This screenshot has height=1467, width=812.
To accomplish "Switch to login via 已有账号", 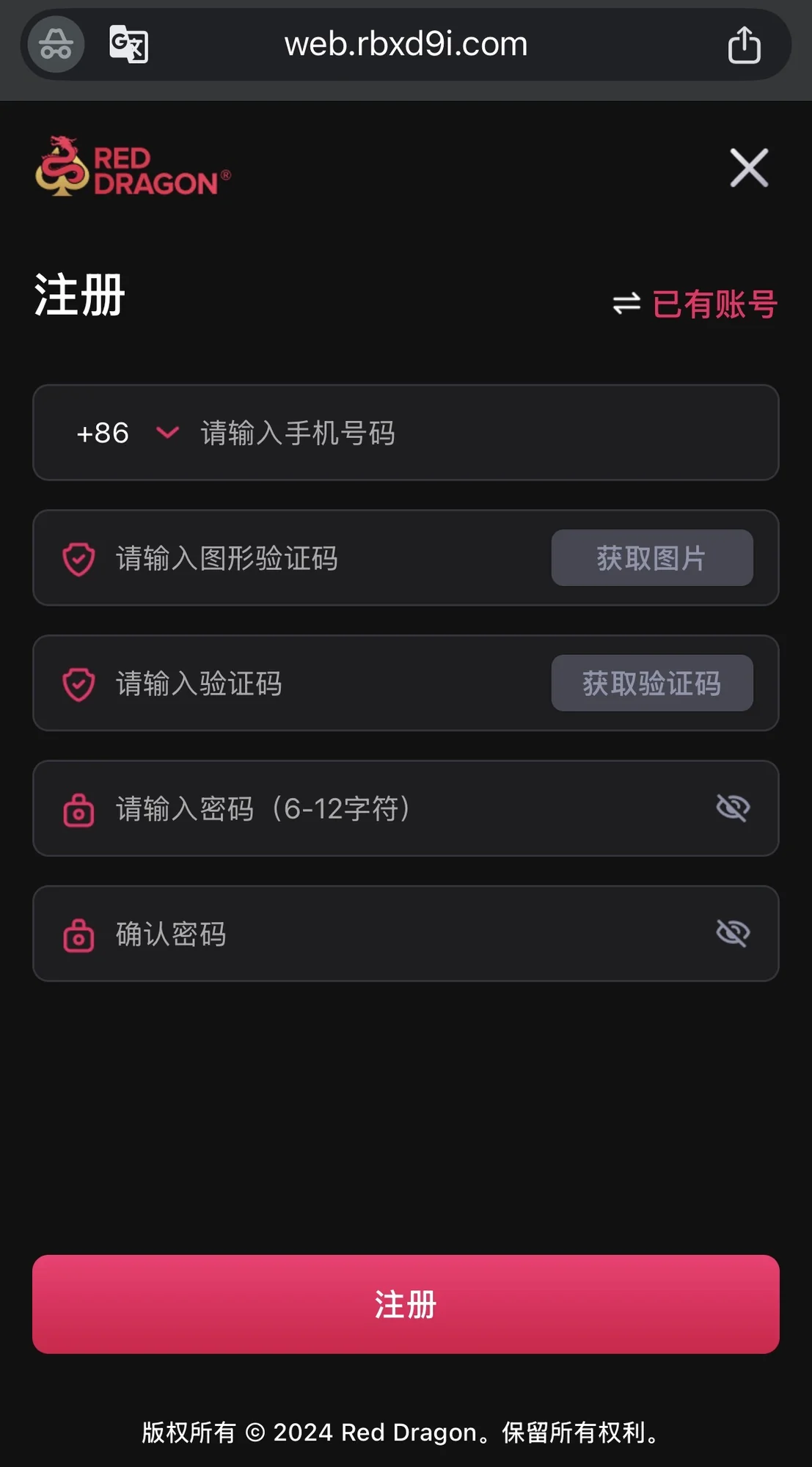I will pyautogui.click(x=714, y=304).
